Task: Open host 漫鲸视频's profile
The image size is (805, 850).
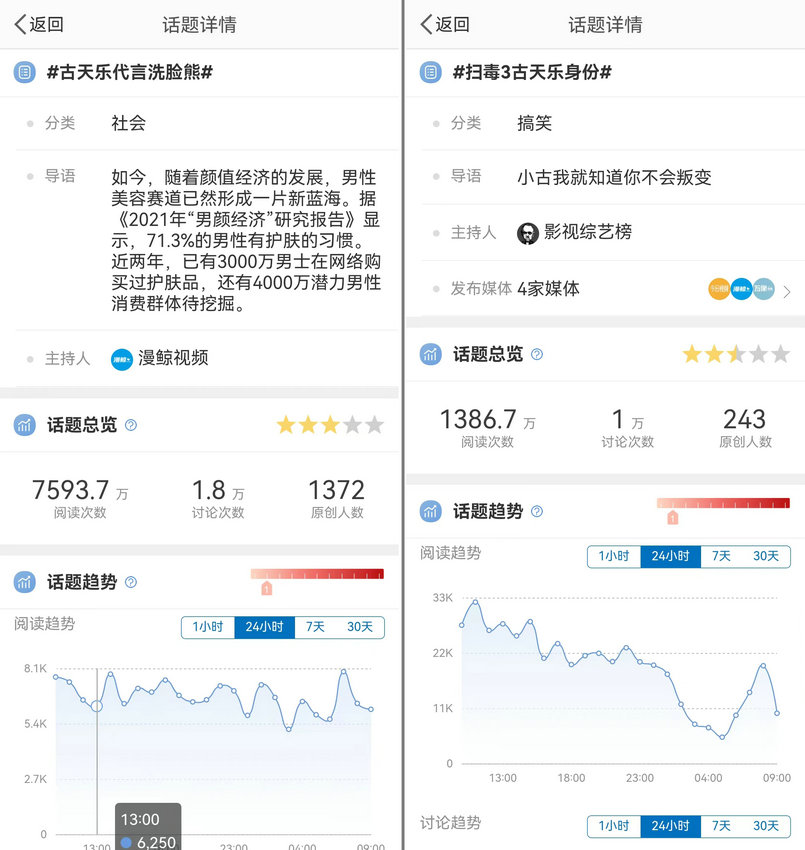Action: point(160,358)
